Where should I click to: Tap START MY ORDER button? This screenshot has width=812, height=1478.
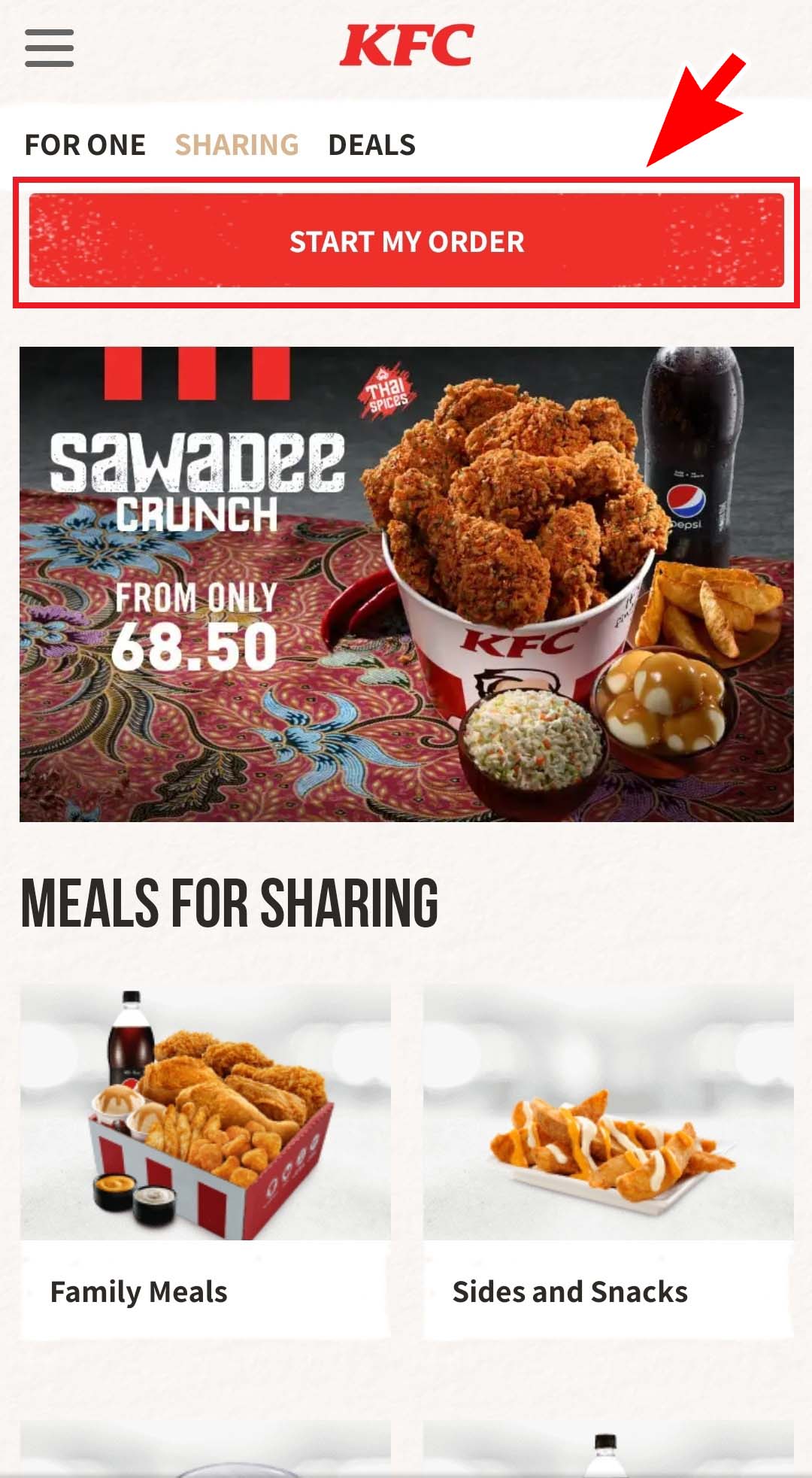[406, 241]
